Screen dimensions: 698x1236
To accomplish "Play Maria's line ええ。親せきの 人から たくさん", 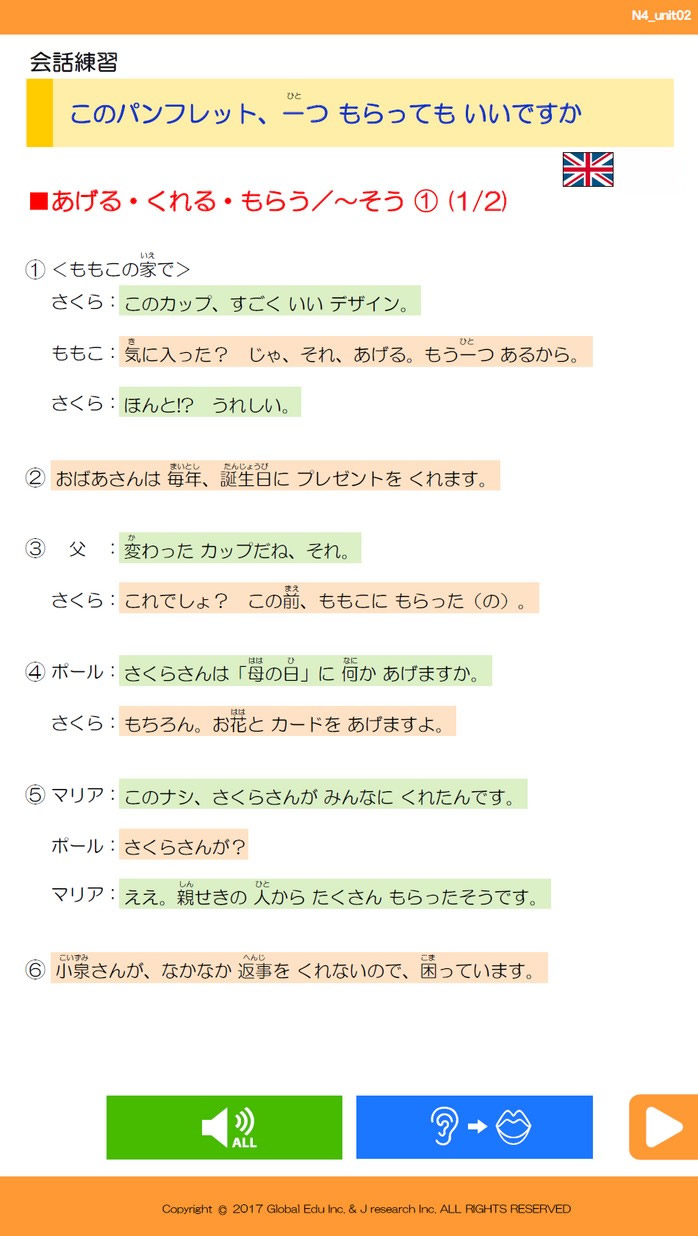I will click(334, 896).
